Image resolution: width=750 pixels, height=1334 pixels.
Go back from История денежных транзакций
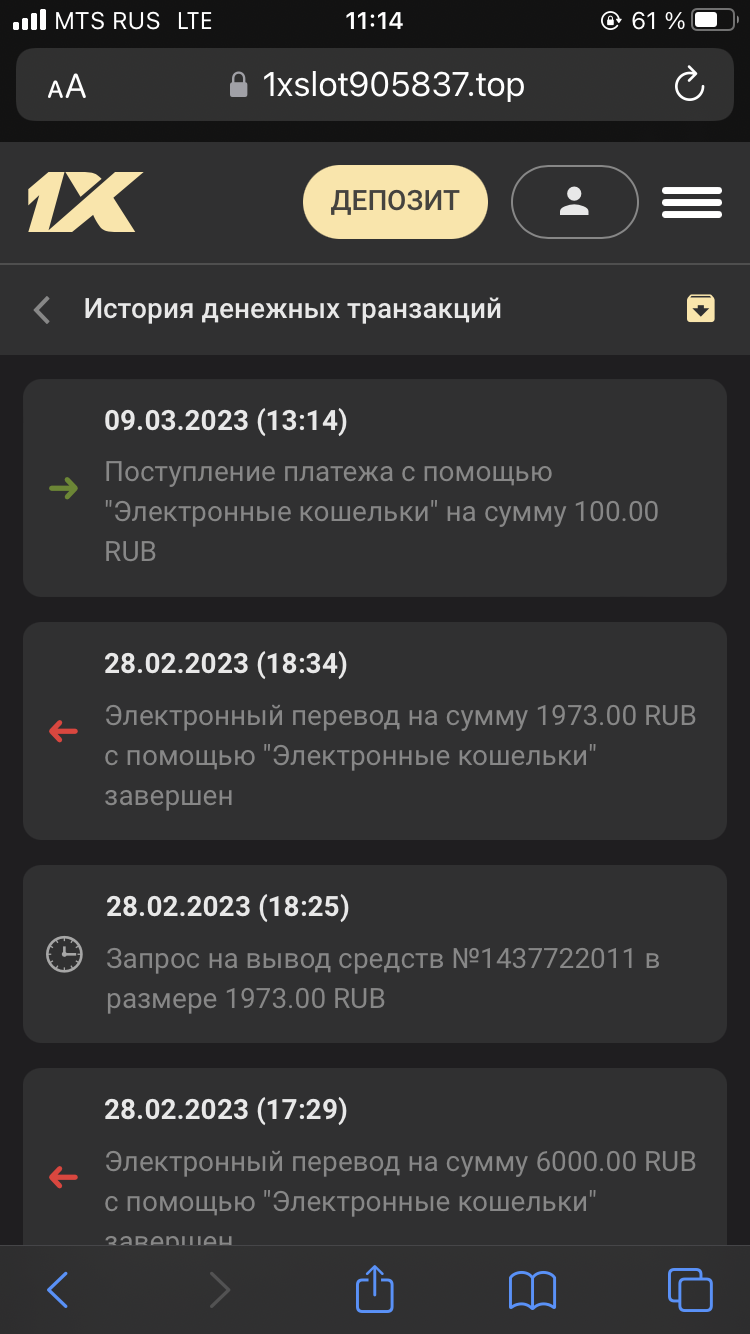42,310
